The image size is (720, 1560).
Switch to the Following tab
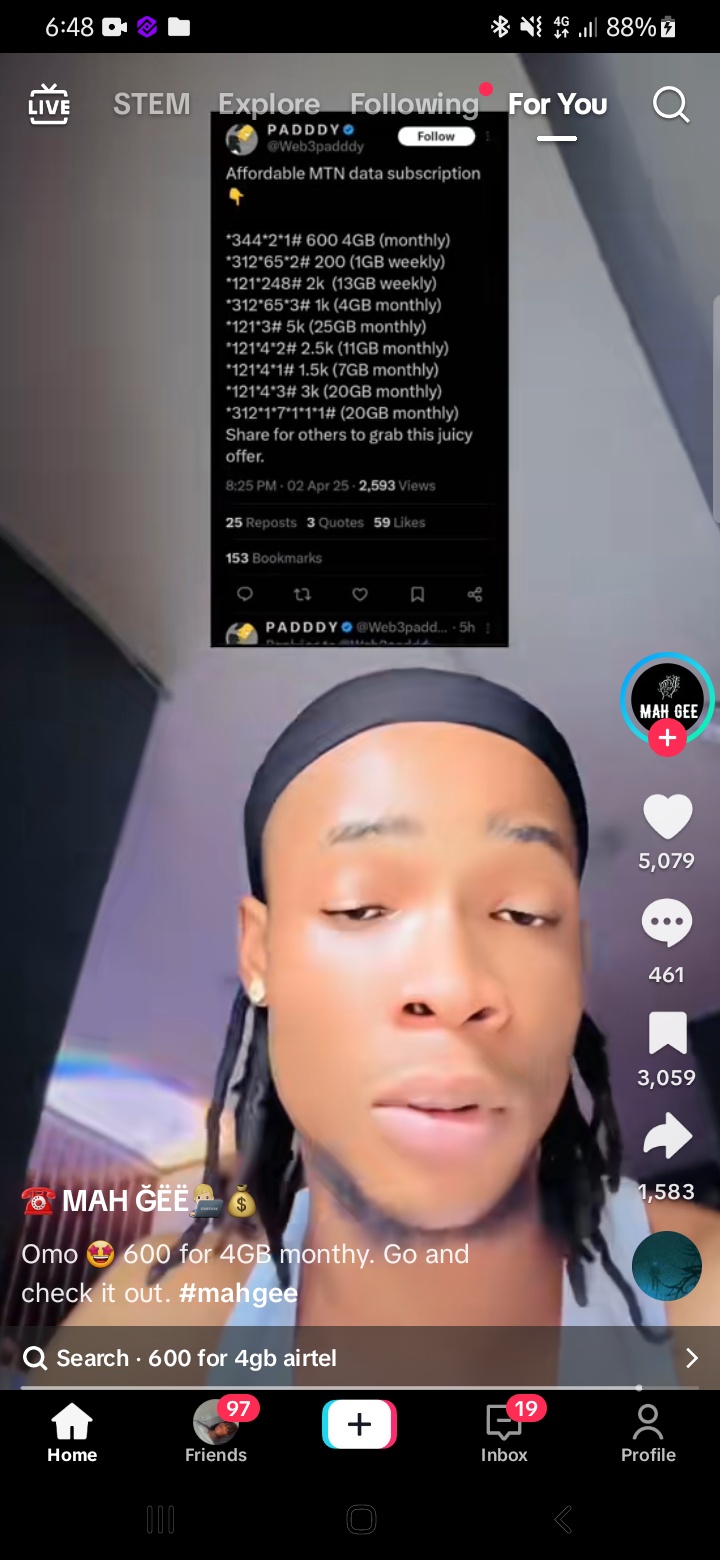coord(414,104)
